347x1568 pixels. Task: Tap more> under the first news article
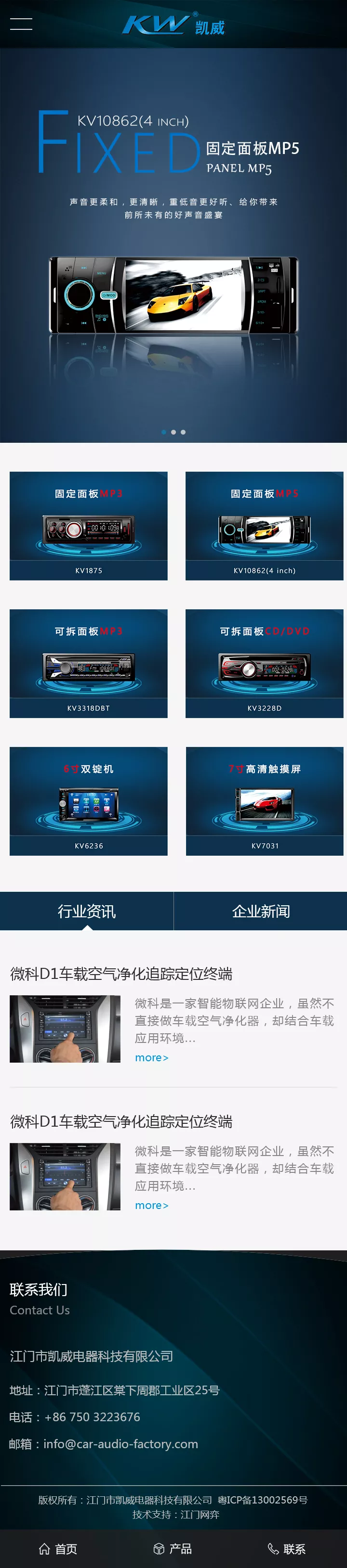tap(151, 1057)
